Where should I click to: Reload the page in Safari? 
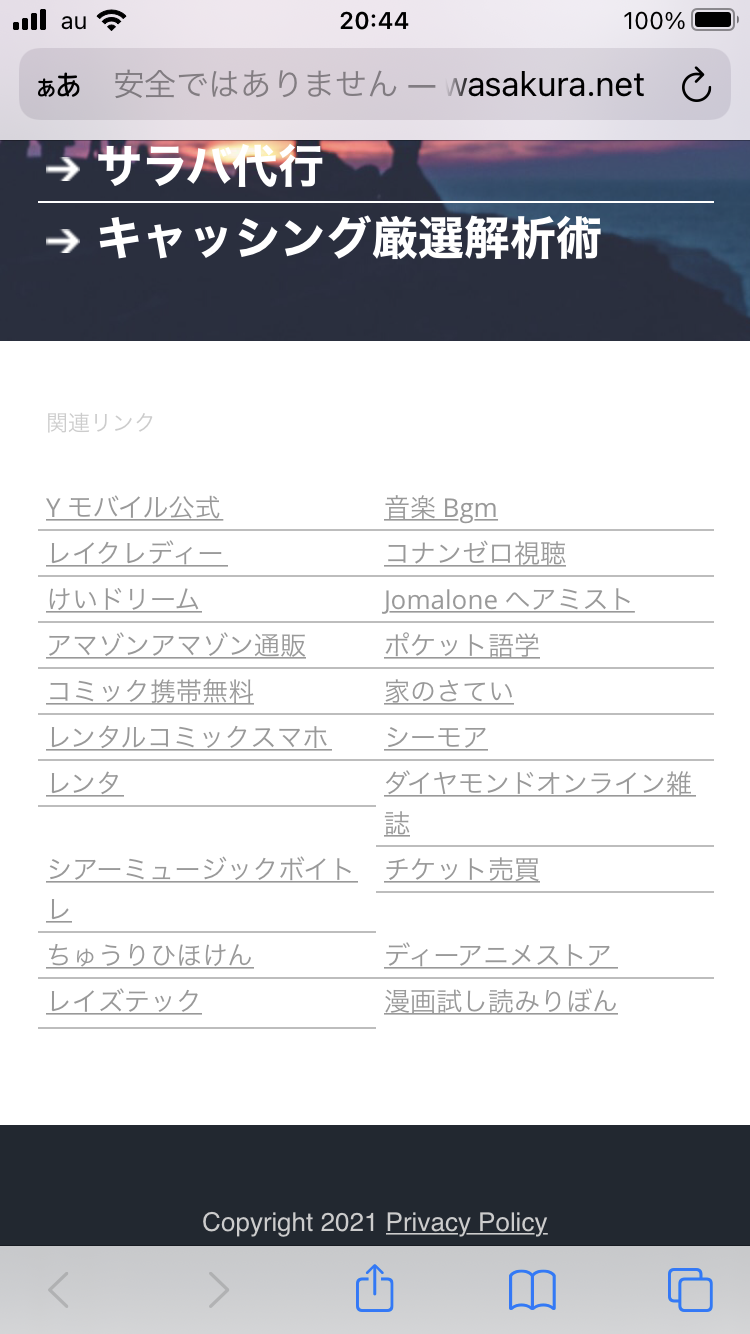[x=695, y=86]
